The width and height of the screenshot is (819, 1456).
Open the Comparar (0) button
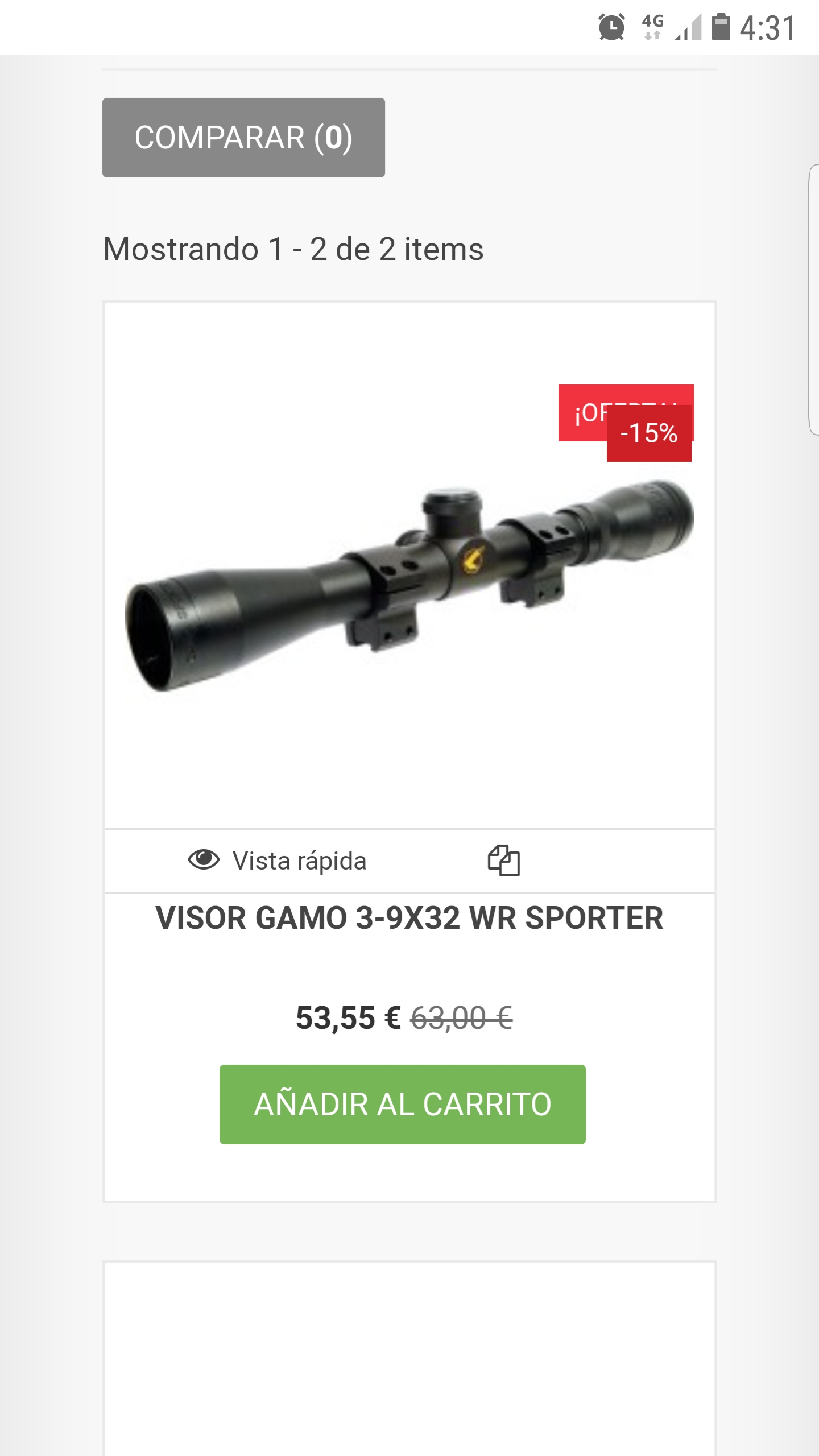[243, 138]
